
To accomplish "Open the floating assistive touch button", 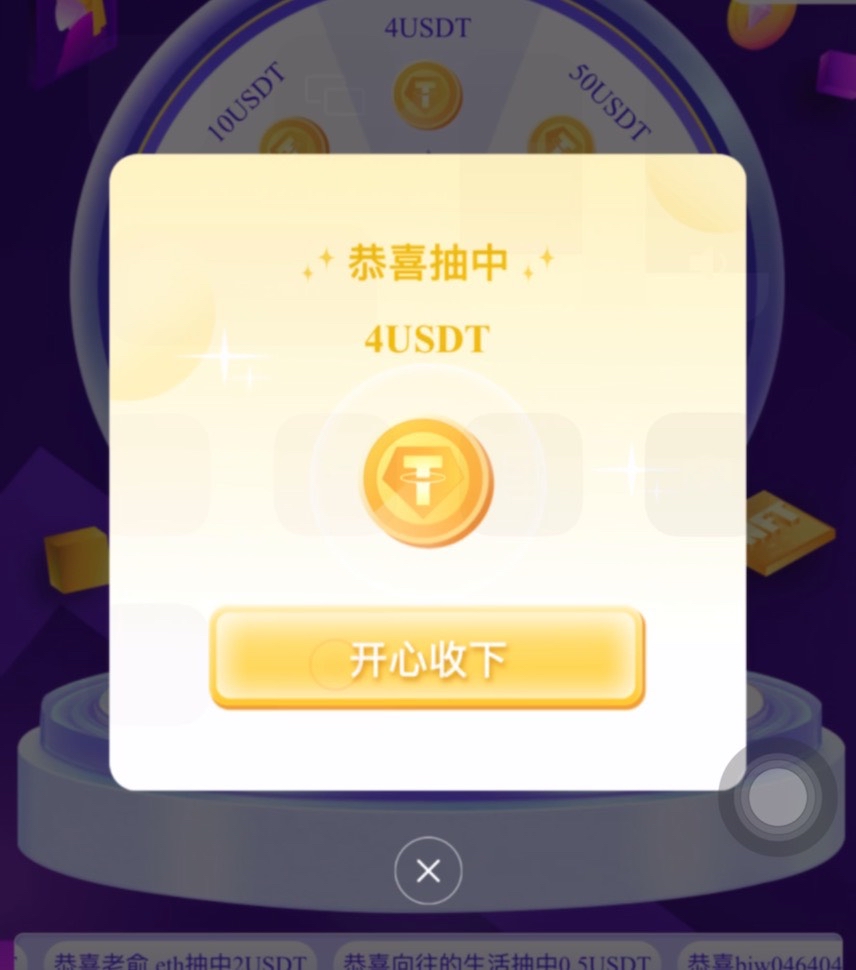I will point(777,797).
